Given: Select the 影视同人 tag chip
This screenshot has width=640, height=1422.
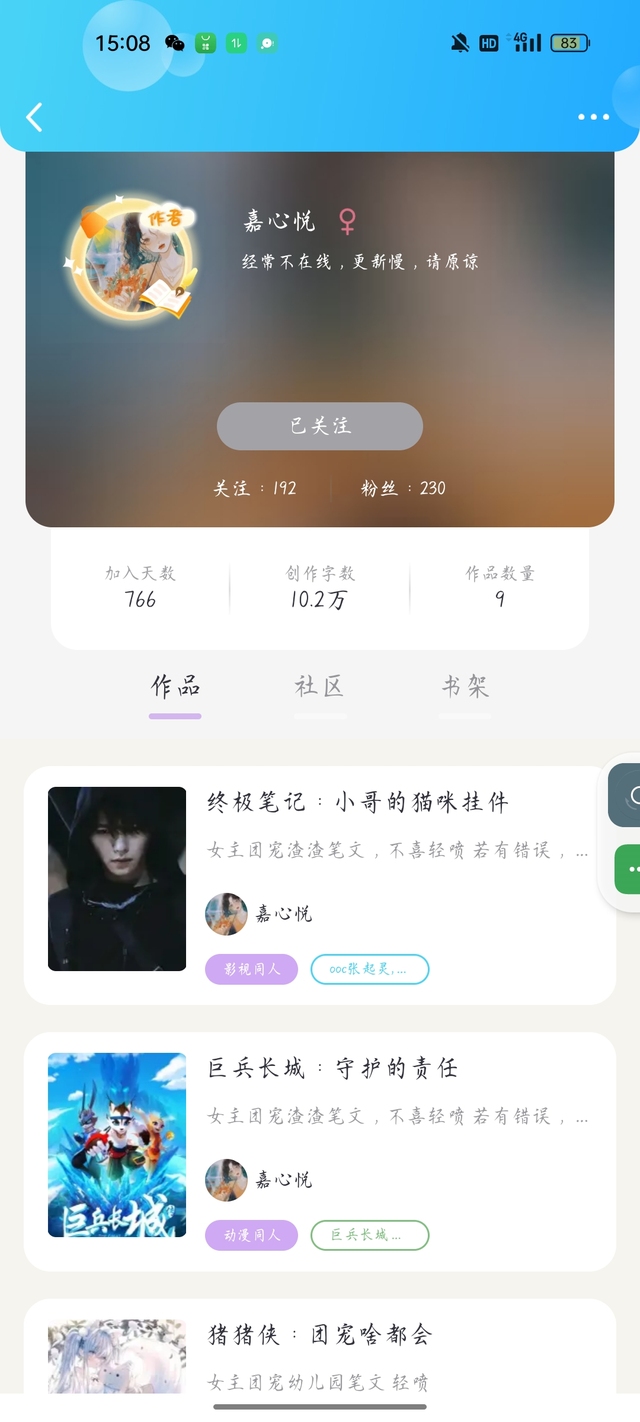Looking at the screenshot, I should (251, 969).
